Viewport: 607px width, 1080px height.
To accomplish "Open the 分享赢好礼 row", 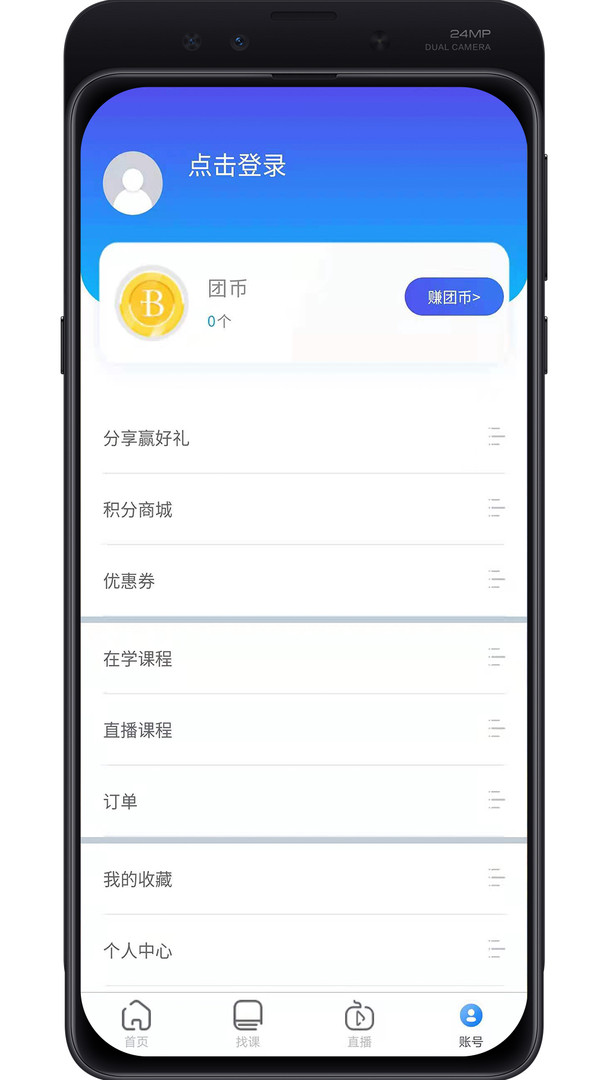I will tap(304, 438).
